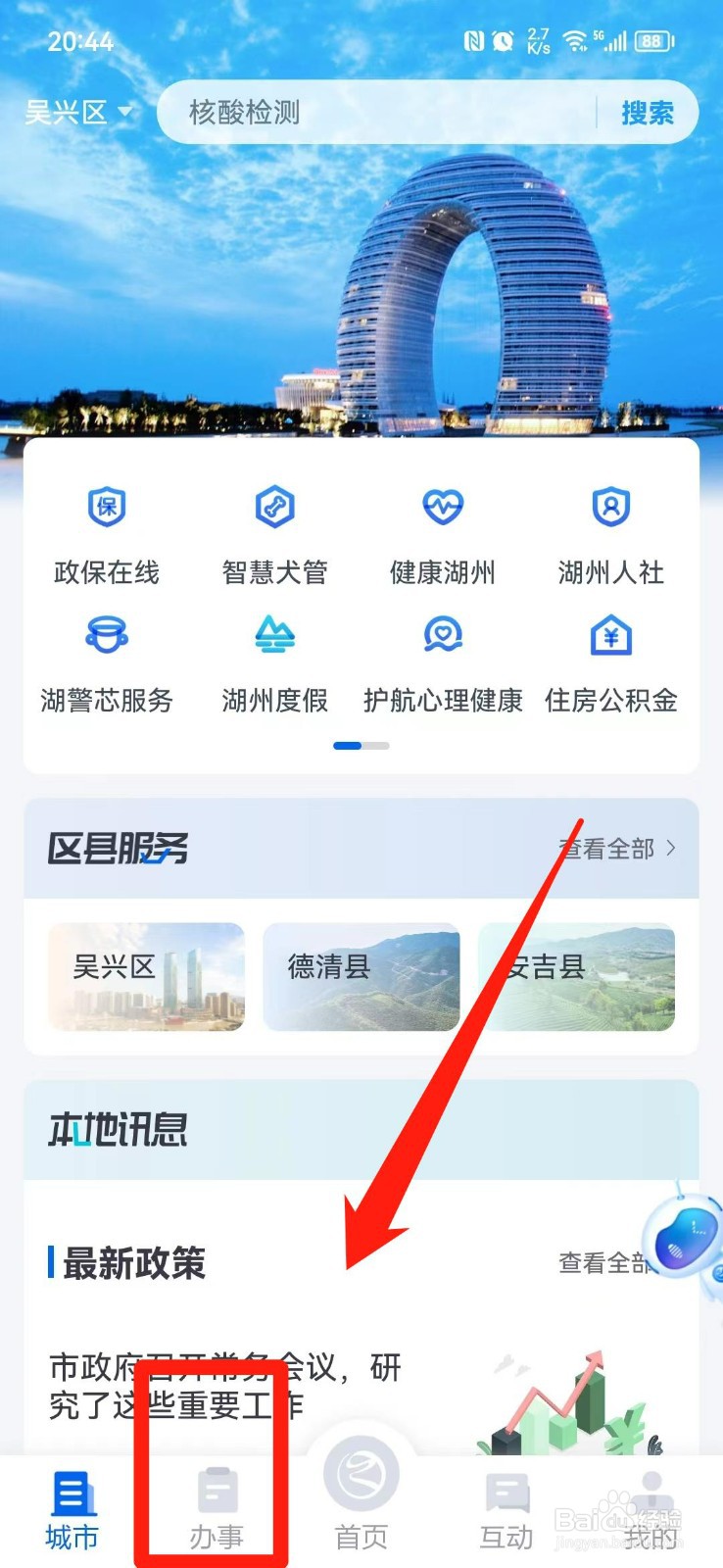The height and width of the screenshot is (1568, 723).
Task: Open 护航心理健康 service
Action: [443, 659]
